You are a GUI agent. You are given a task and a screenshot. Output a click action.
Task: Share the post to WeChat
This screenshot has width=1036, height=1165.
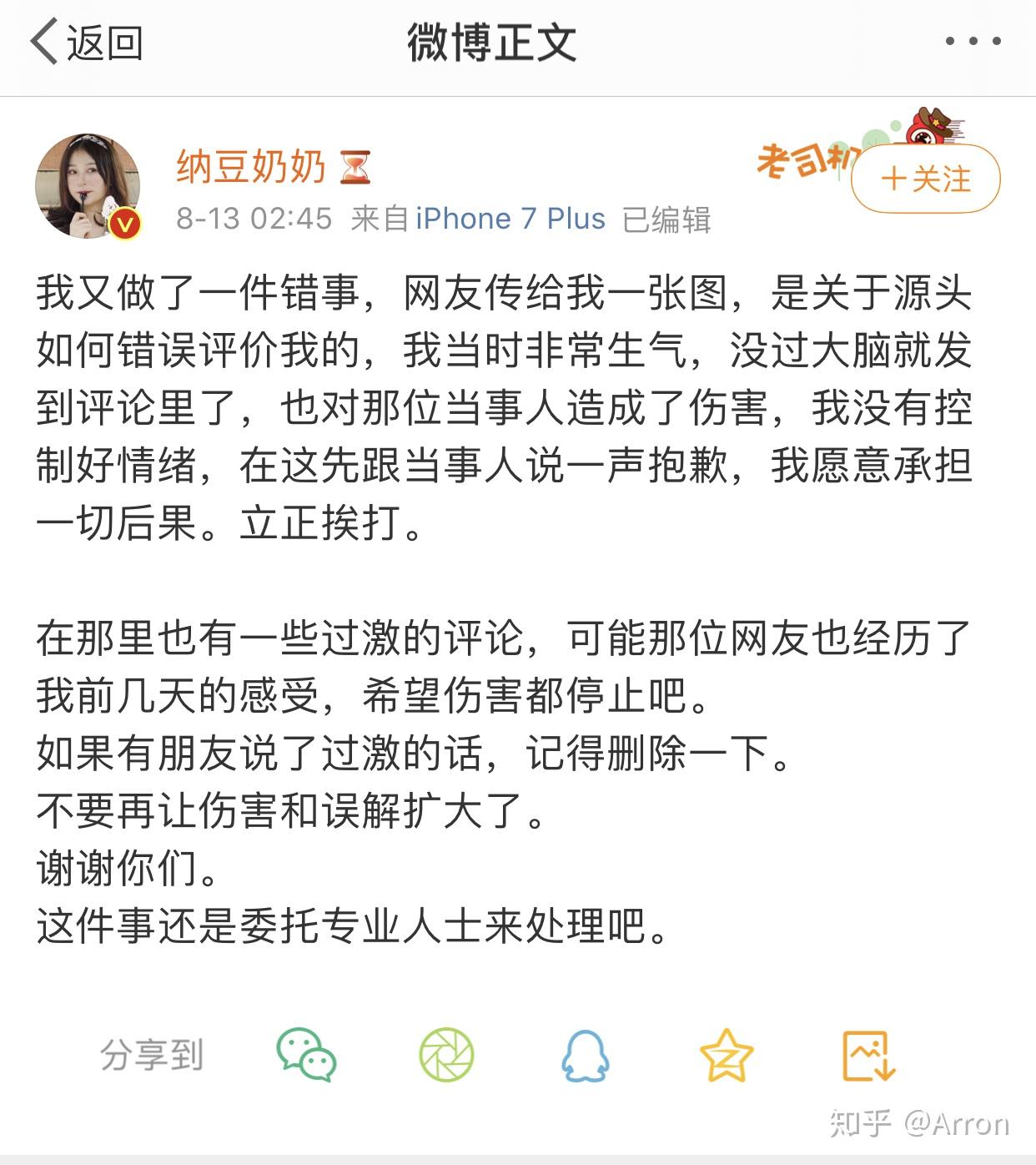pos(307,1055)
